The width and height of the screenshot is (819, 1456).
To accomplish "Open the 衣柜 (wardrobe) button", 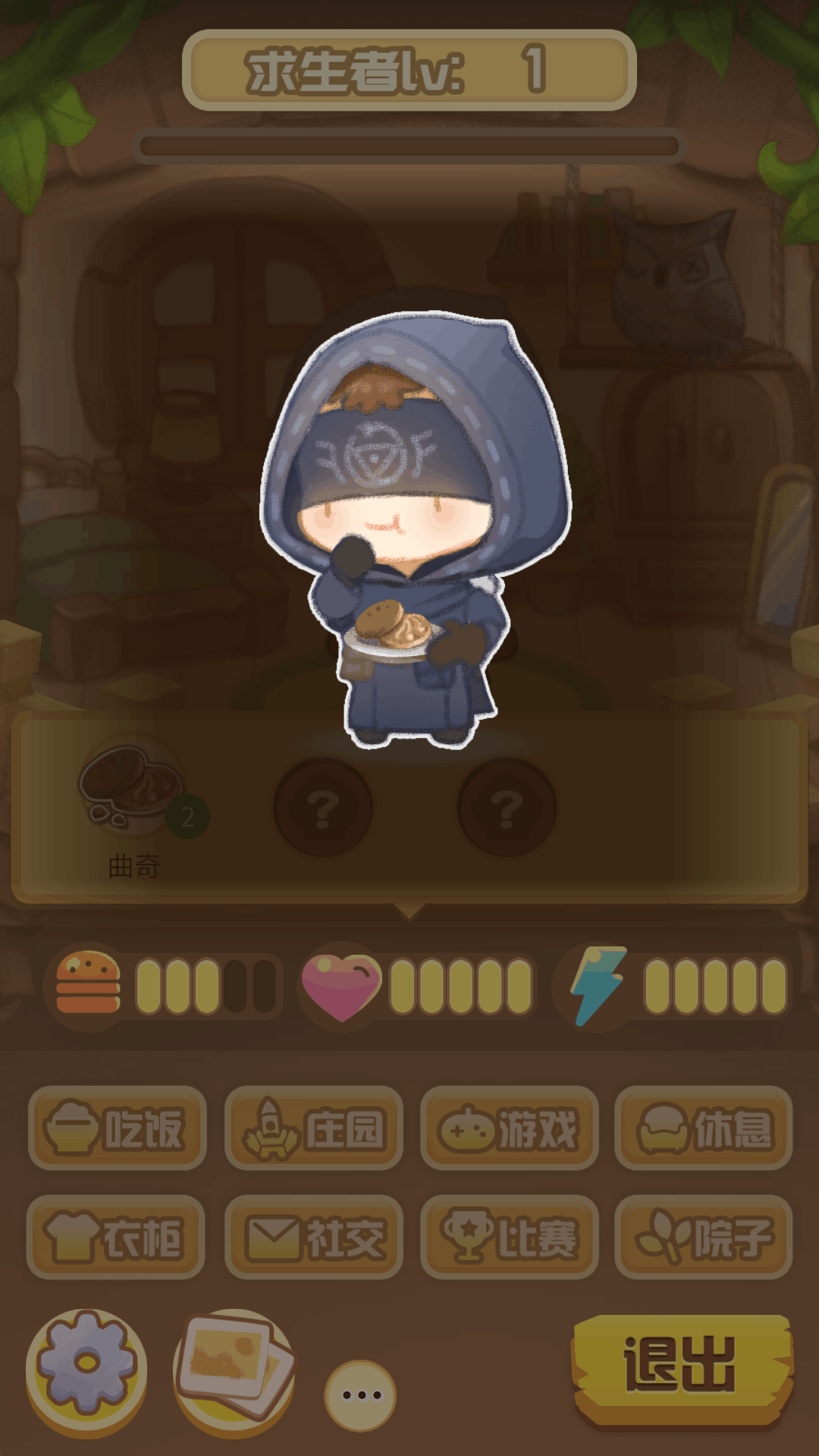I will click(x=116, y=1237).
